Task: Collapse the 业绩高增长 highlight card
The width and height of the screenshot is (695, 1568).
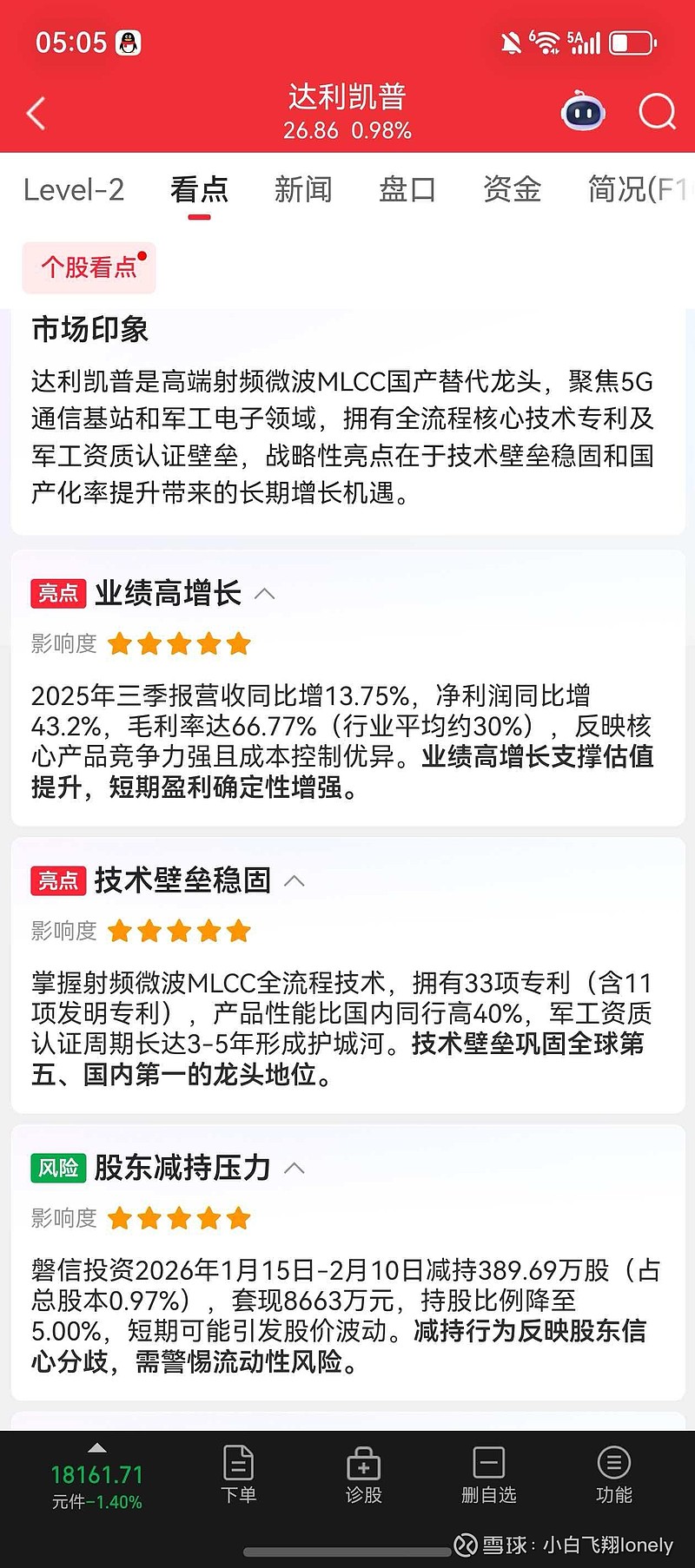Action: point(264,593)
